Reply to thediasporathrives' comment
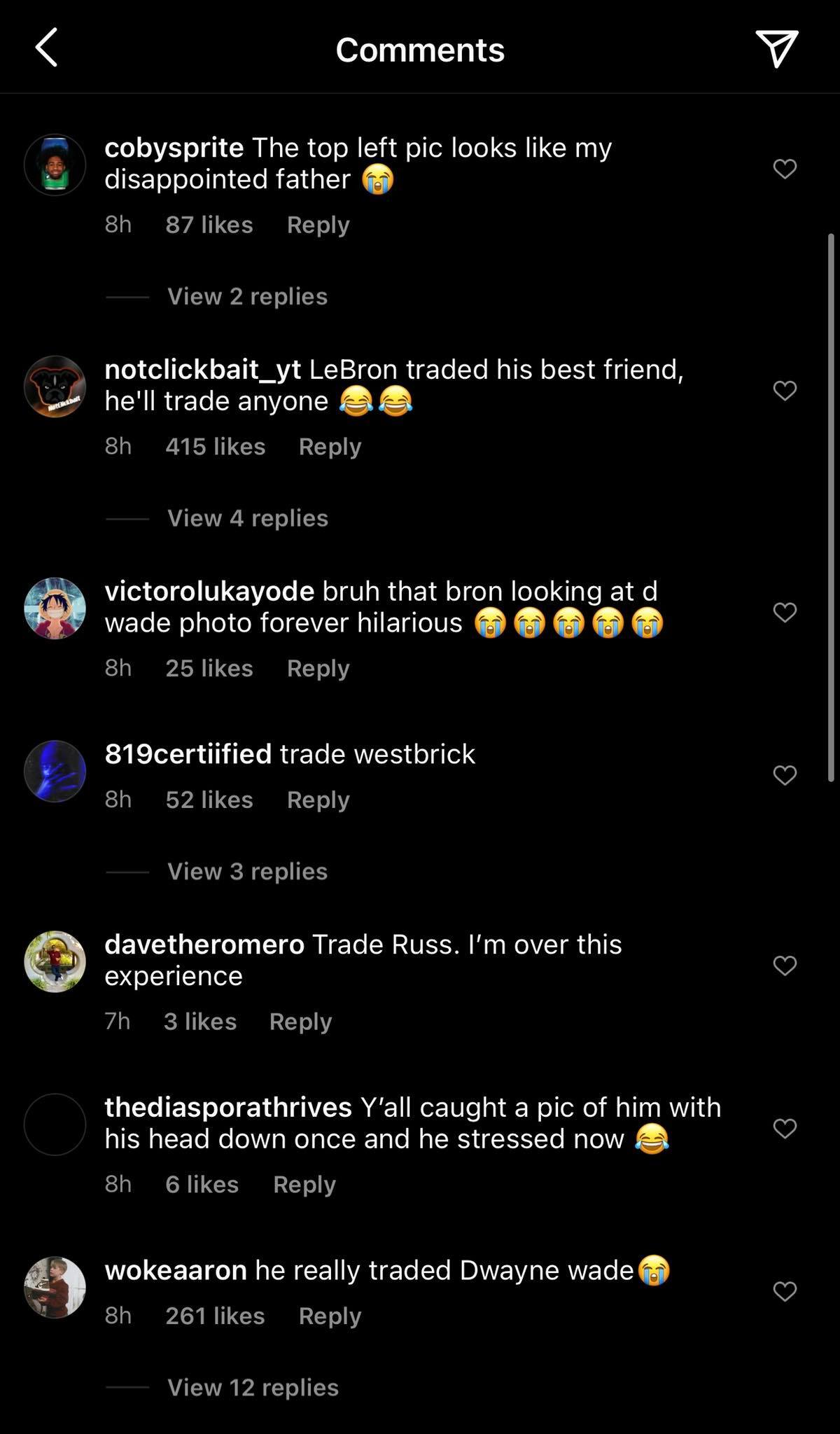This screenshot has width=840, height=1434. click(304, 1184)
